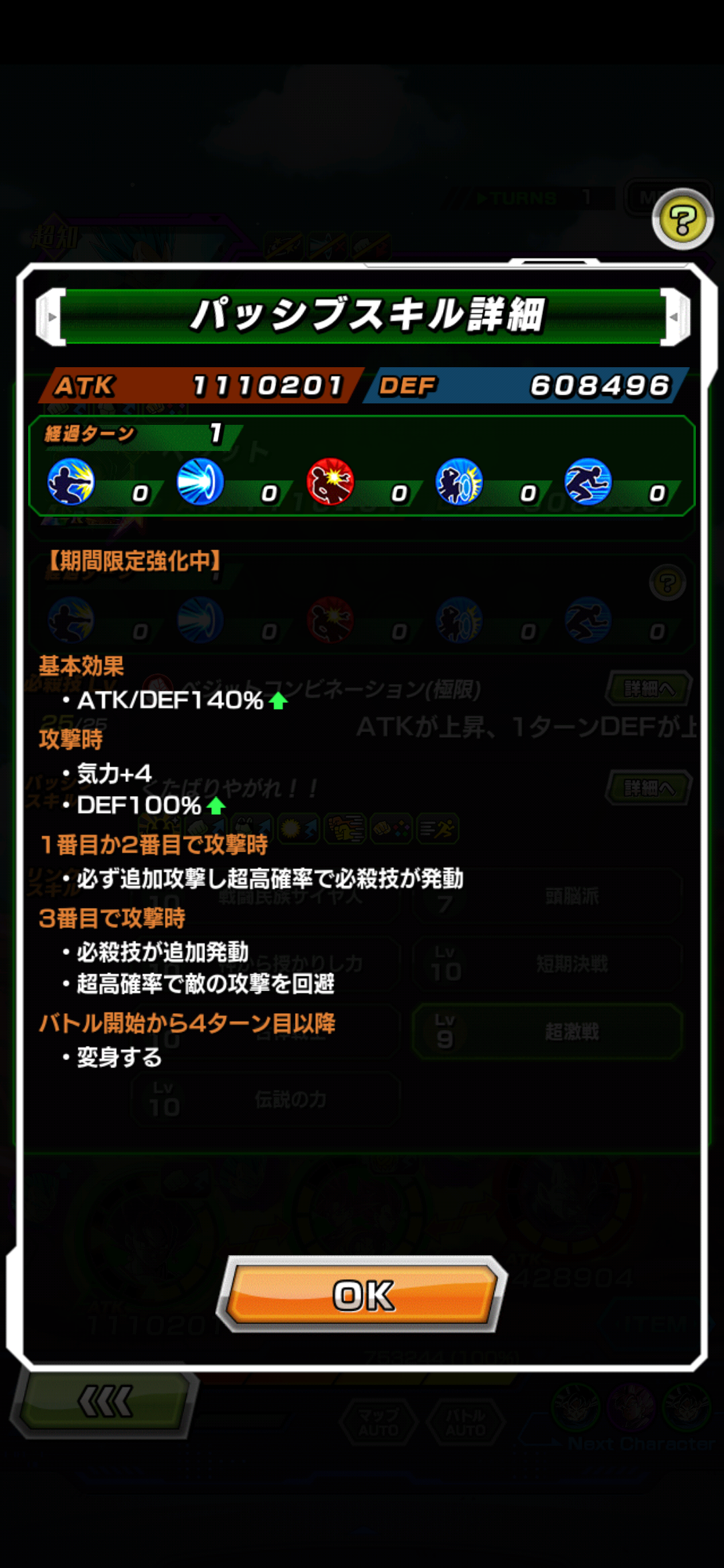The image size is (724, 1568).
Task: Confirm the passive skill dialog with OK
Action: point(362,1295)
